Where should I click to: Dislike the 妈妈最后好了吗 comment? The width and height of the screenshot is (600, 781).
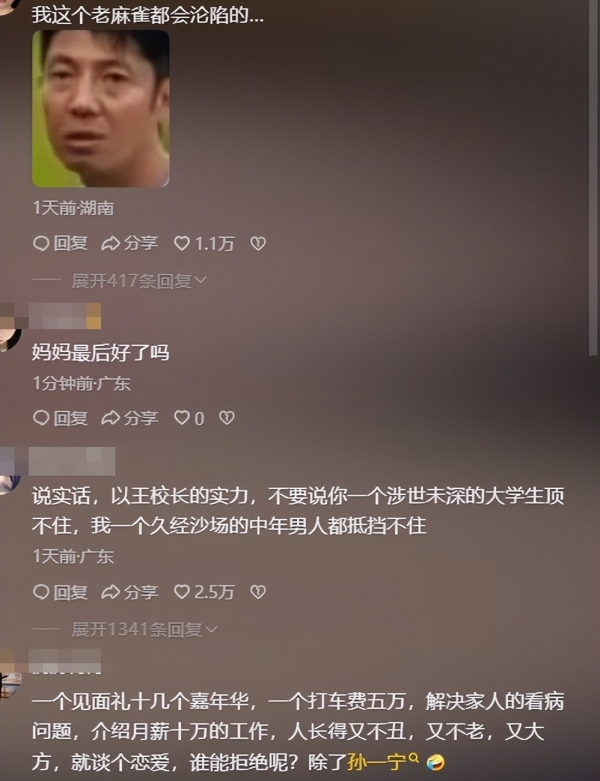[x=227, y=418]
